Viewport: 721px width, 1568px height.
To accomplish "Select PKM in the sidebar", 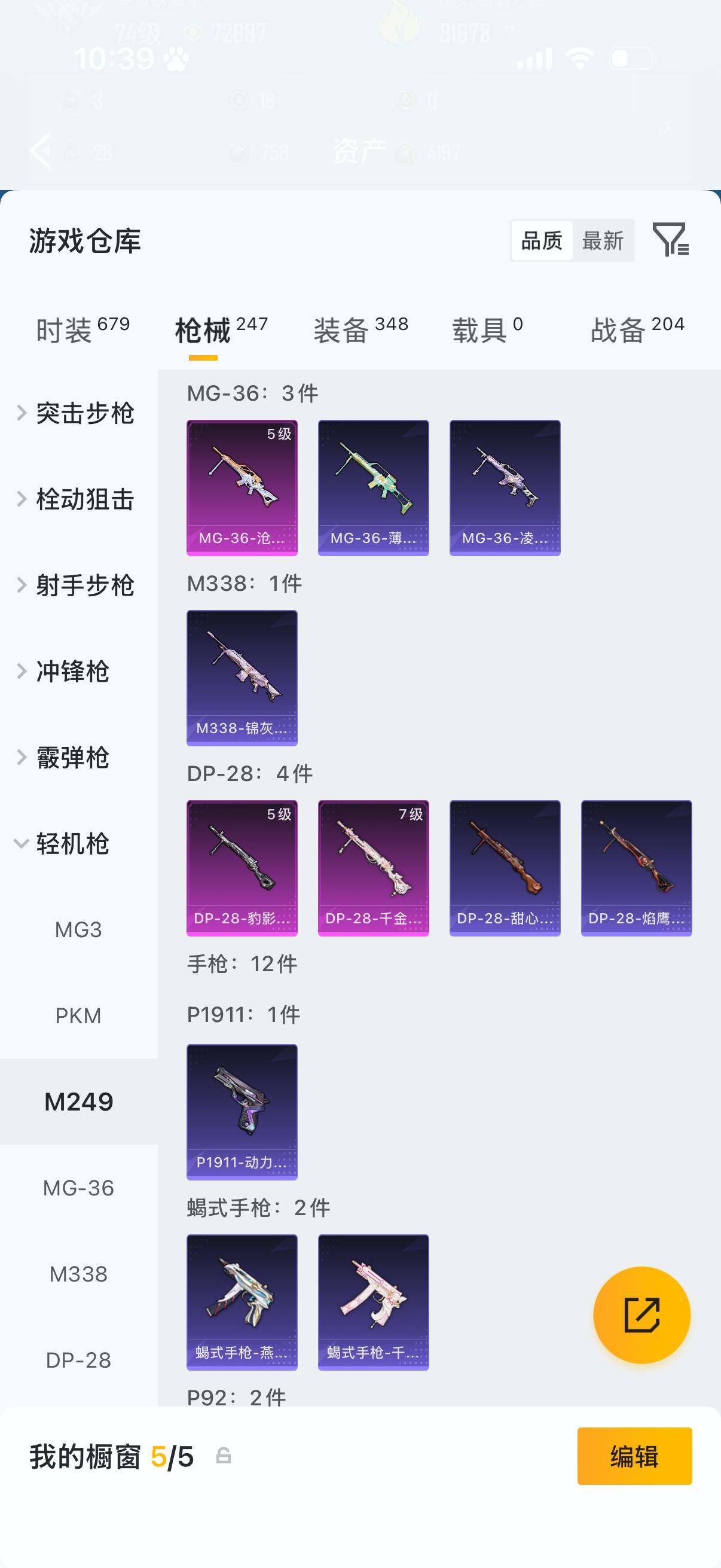I will 78,1015.
